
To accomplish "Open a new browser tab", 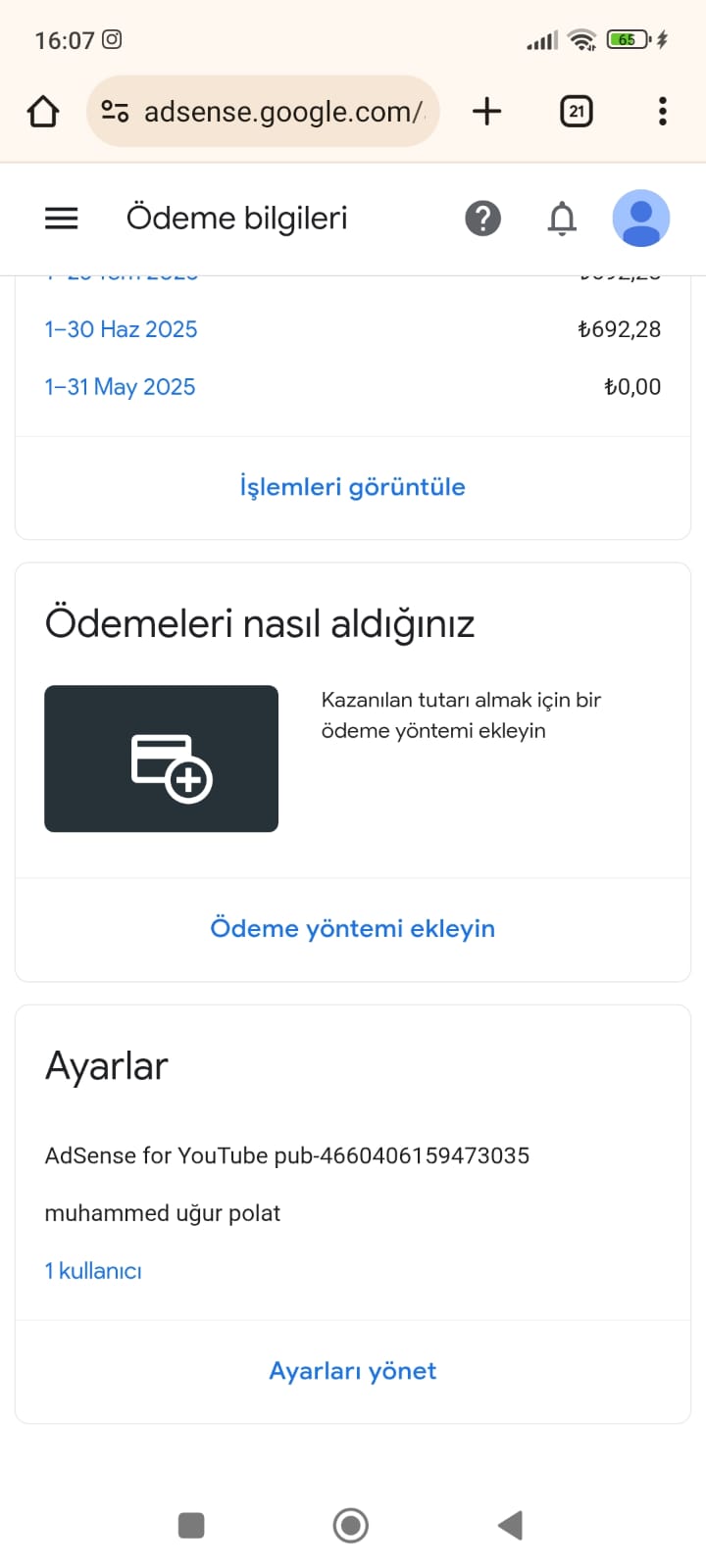I will click(x=486, y=112).
